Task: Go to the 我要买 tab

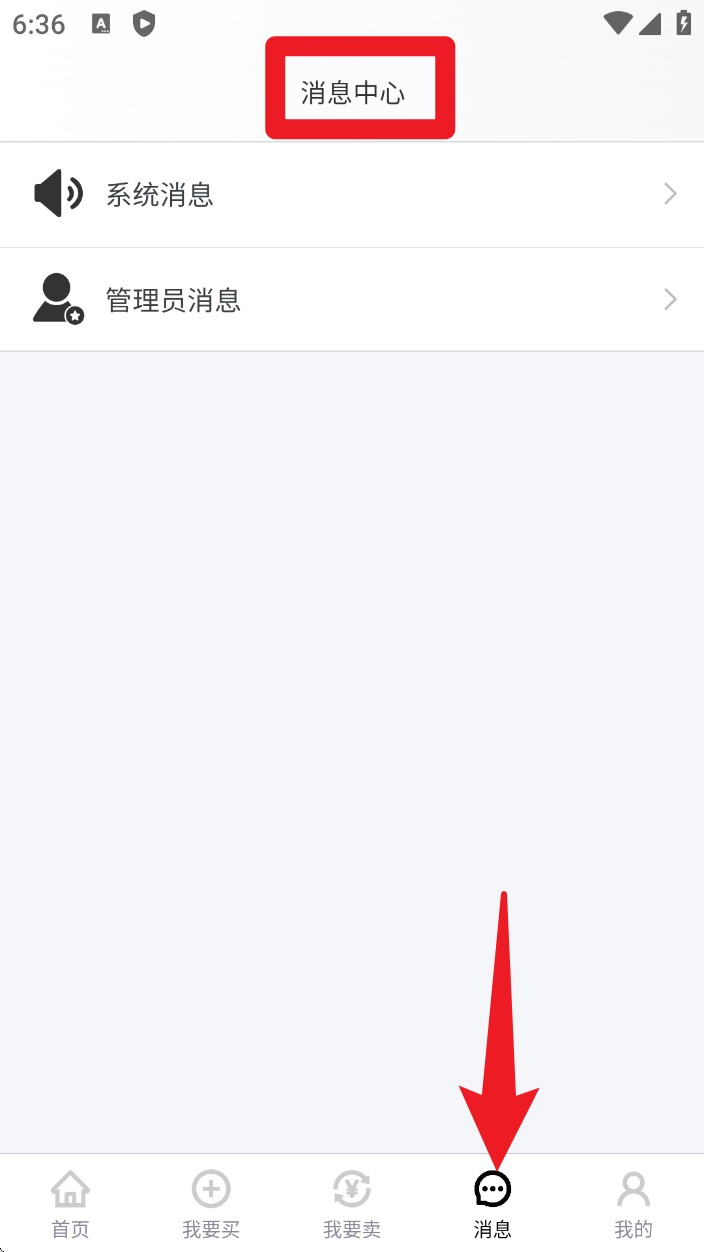Action: click(211, 1204)
